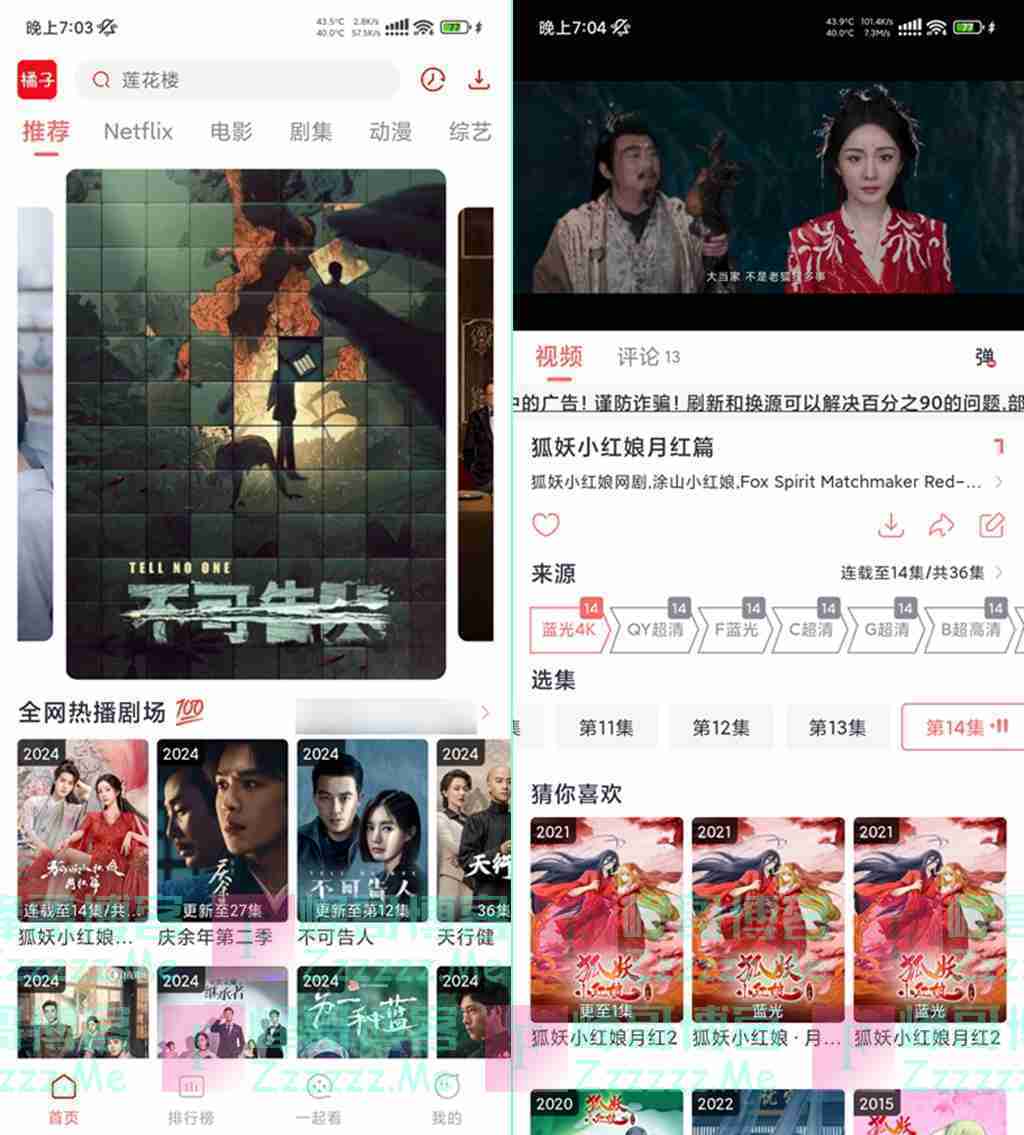Open watch history clock icon
The height and width of the screenshot is (1135, 1024).
[432, 80]
